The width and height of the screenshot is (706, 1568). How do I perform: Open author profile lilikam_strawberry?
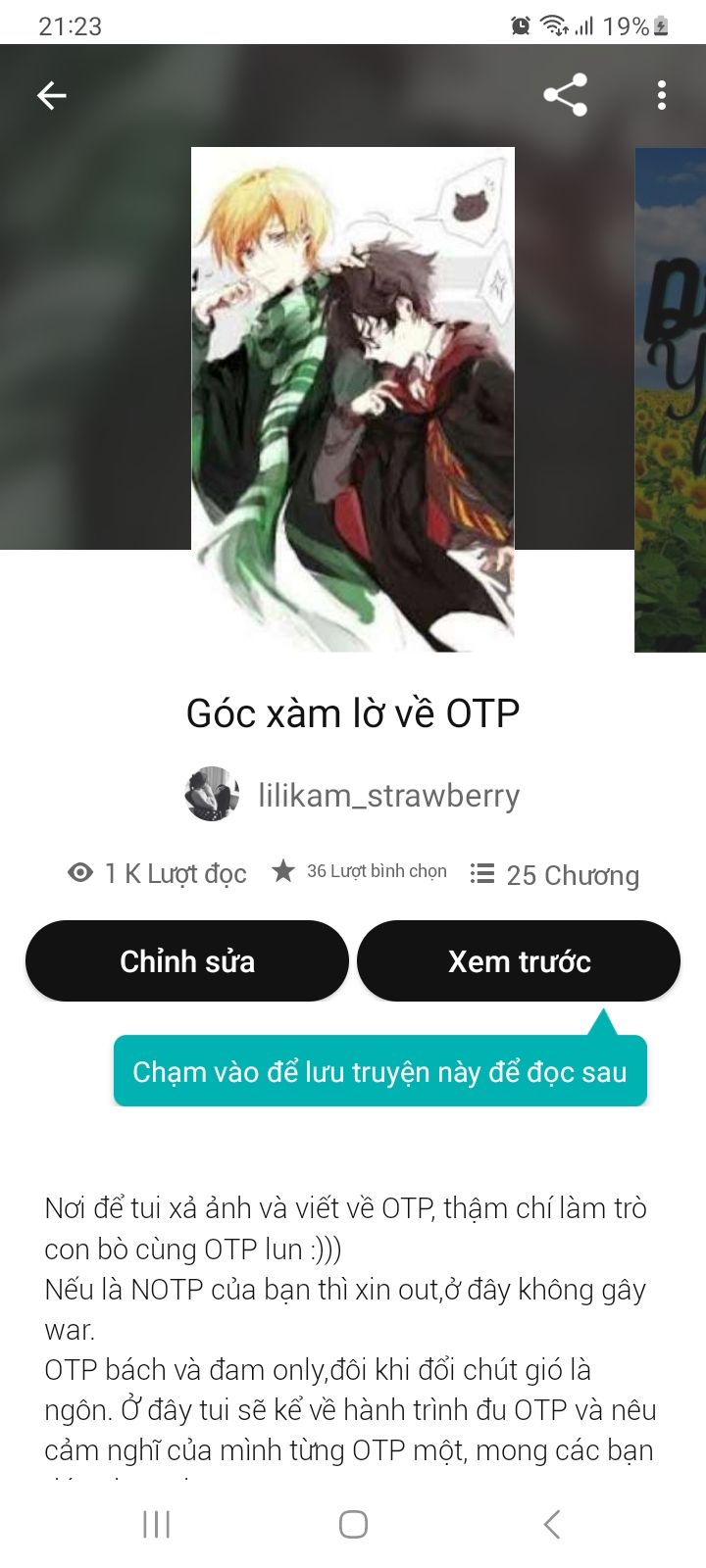point(388,795)
